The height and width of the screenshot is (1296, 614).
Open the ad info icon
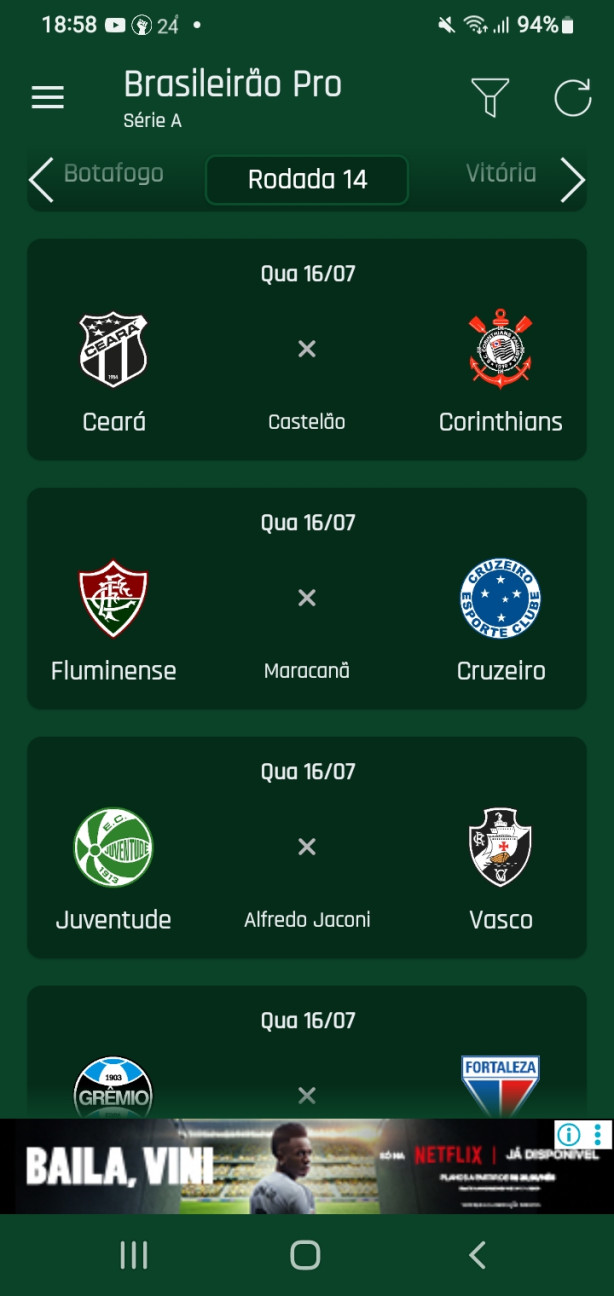(x=569, y=1134)
